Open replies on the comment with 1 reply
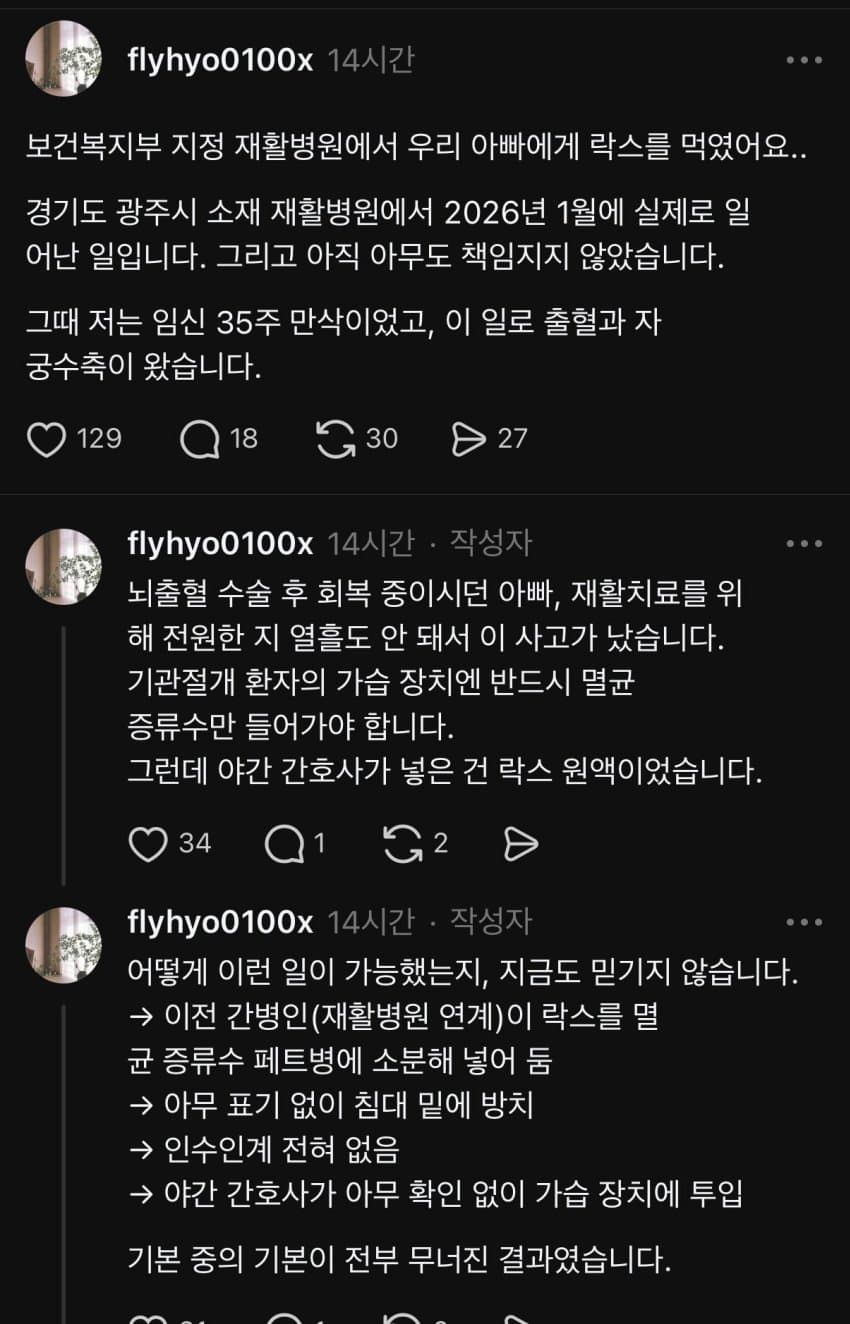Viewport: 850px width, 1324px height. [284, 844]
